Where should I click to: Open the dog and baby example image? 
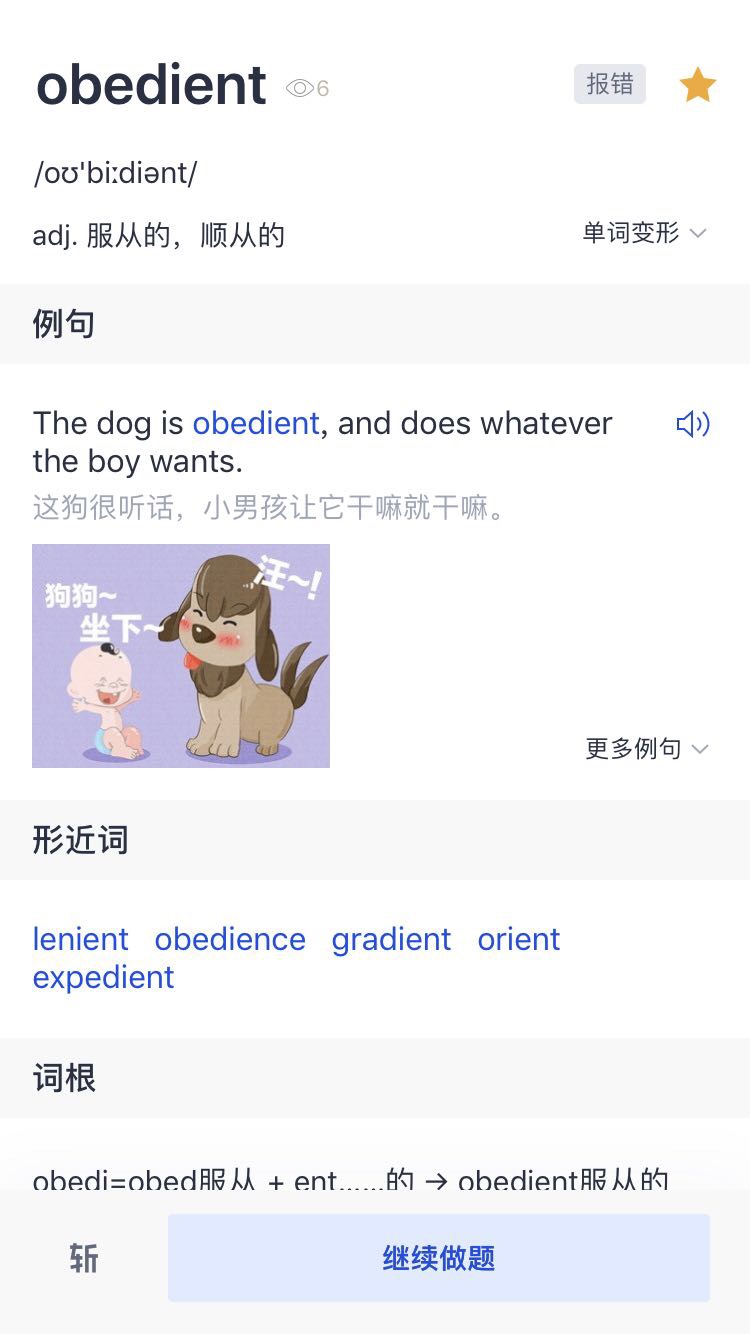click(181, 656)
